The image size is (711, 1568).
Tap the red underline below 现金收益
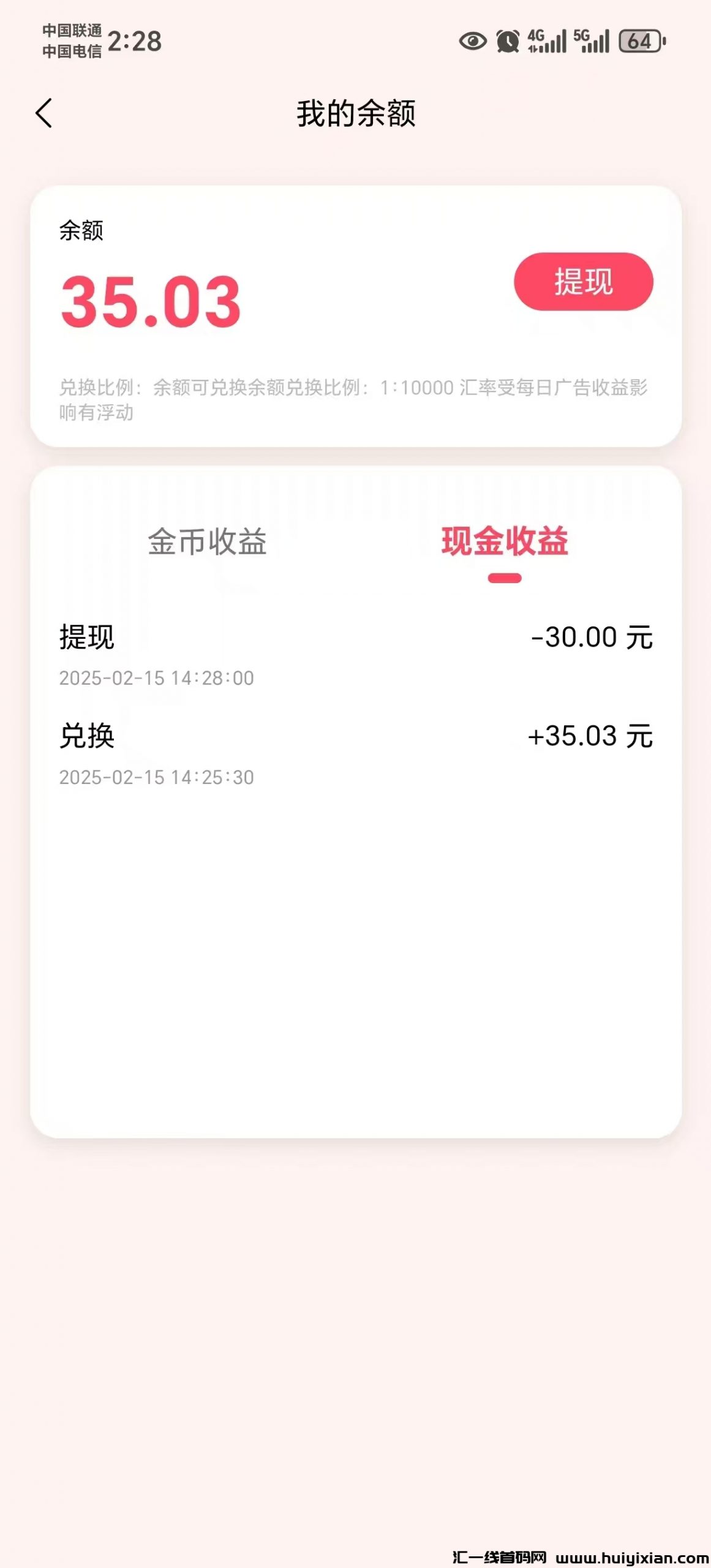[505, 577]
